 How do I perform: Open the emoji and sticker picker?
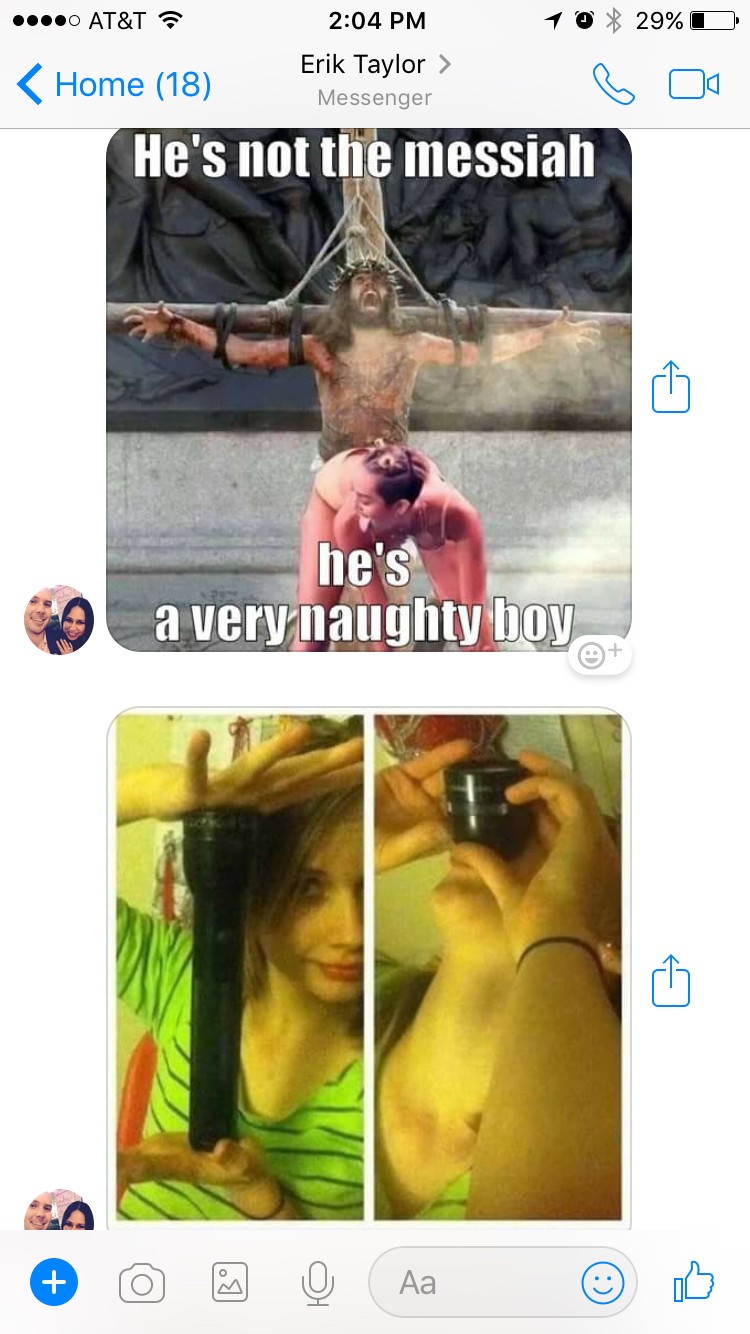pyautogui.click(x=602, y=1282)
